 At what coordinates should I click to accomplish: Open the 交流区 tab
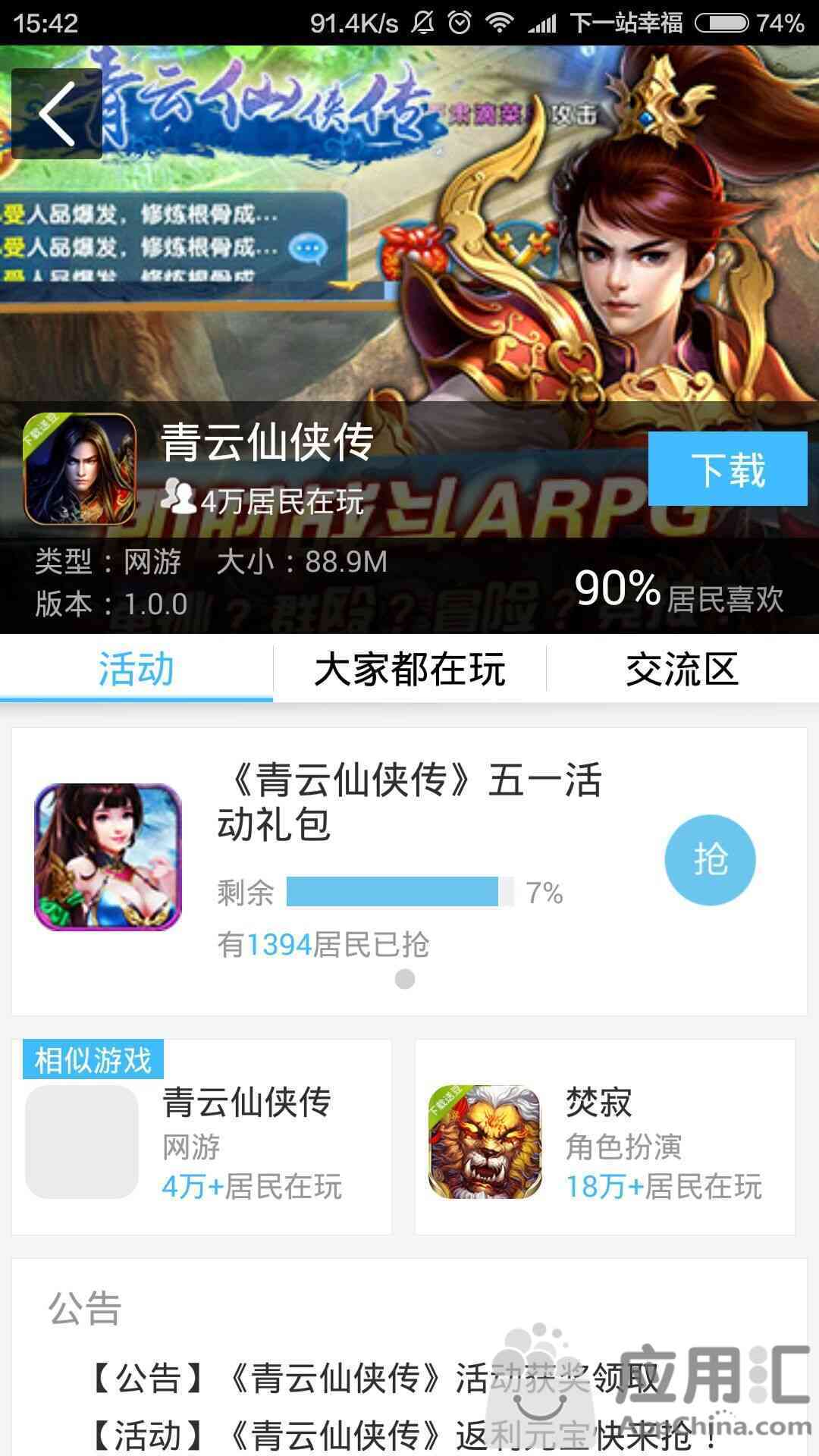coord(682,670)
